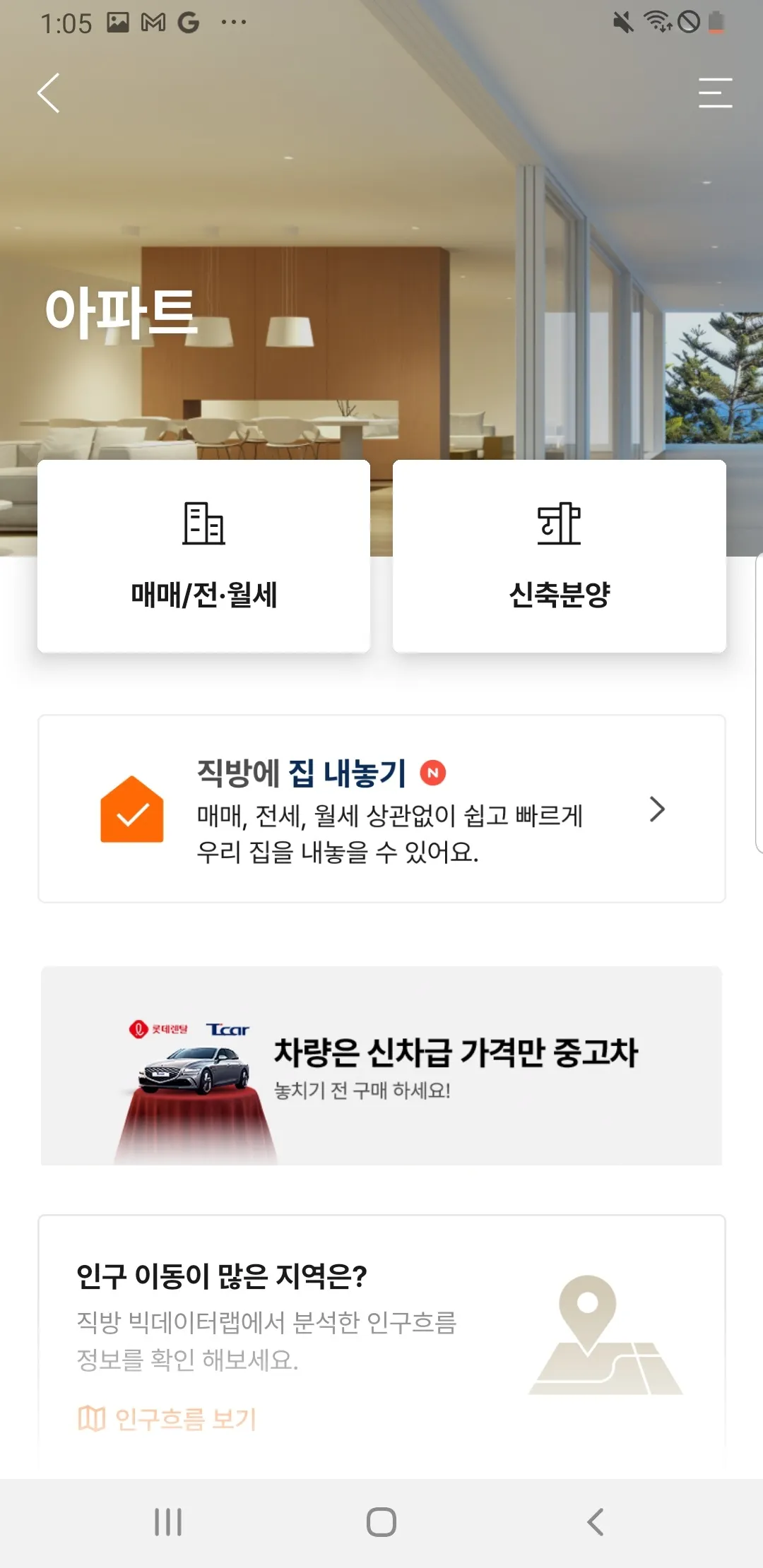
Task: Go back using the top-left arrow
Action: click(x=48, y=93)
